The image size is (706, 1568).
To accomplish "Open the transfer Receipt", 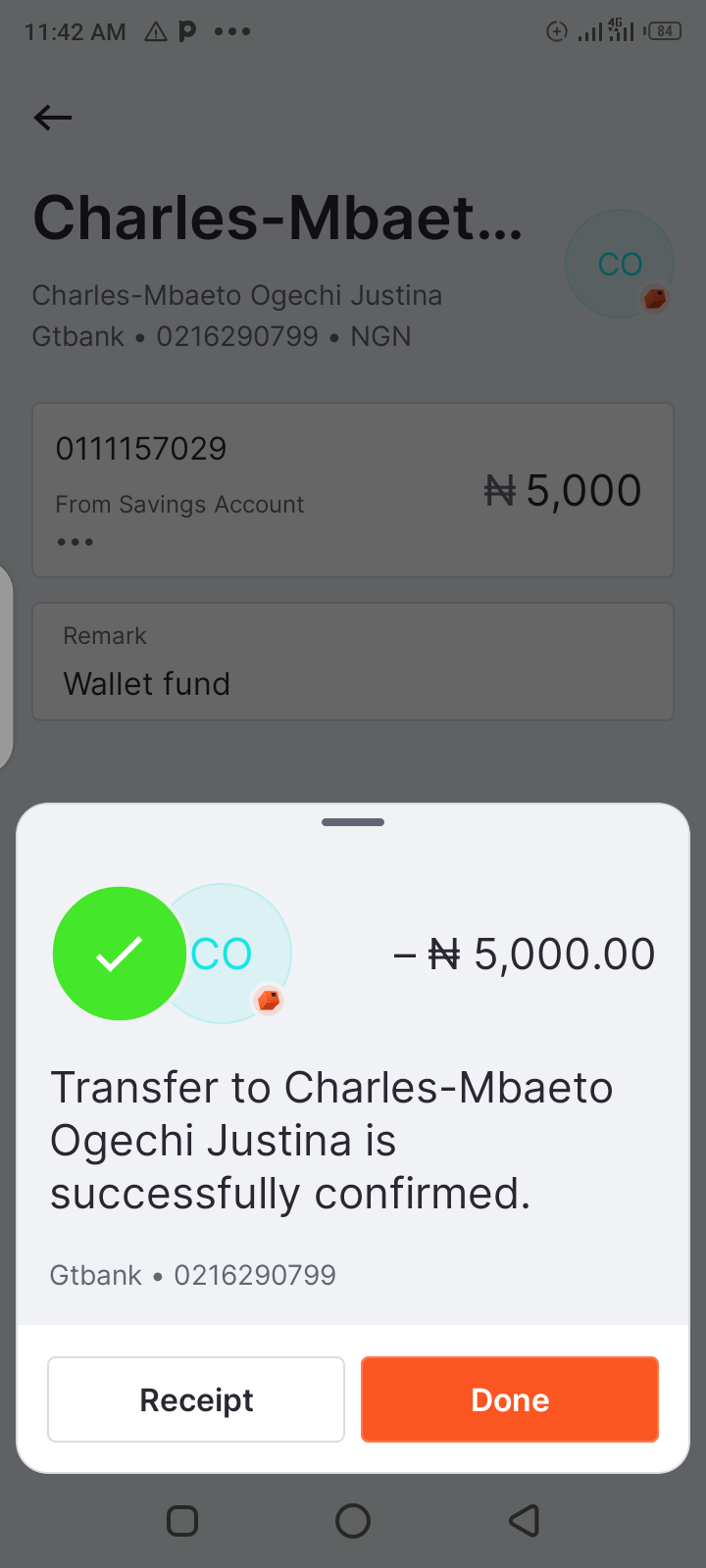I will click(x=196, y=1399).
